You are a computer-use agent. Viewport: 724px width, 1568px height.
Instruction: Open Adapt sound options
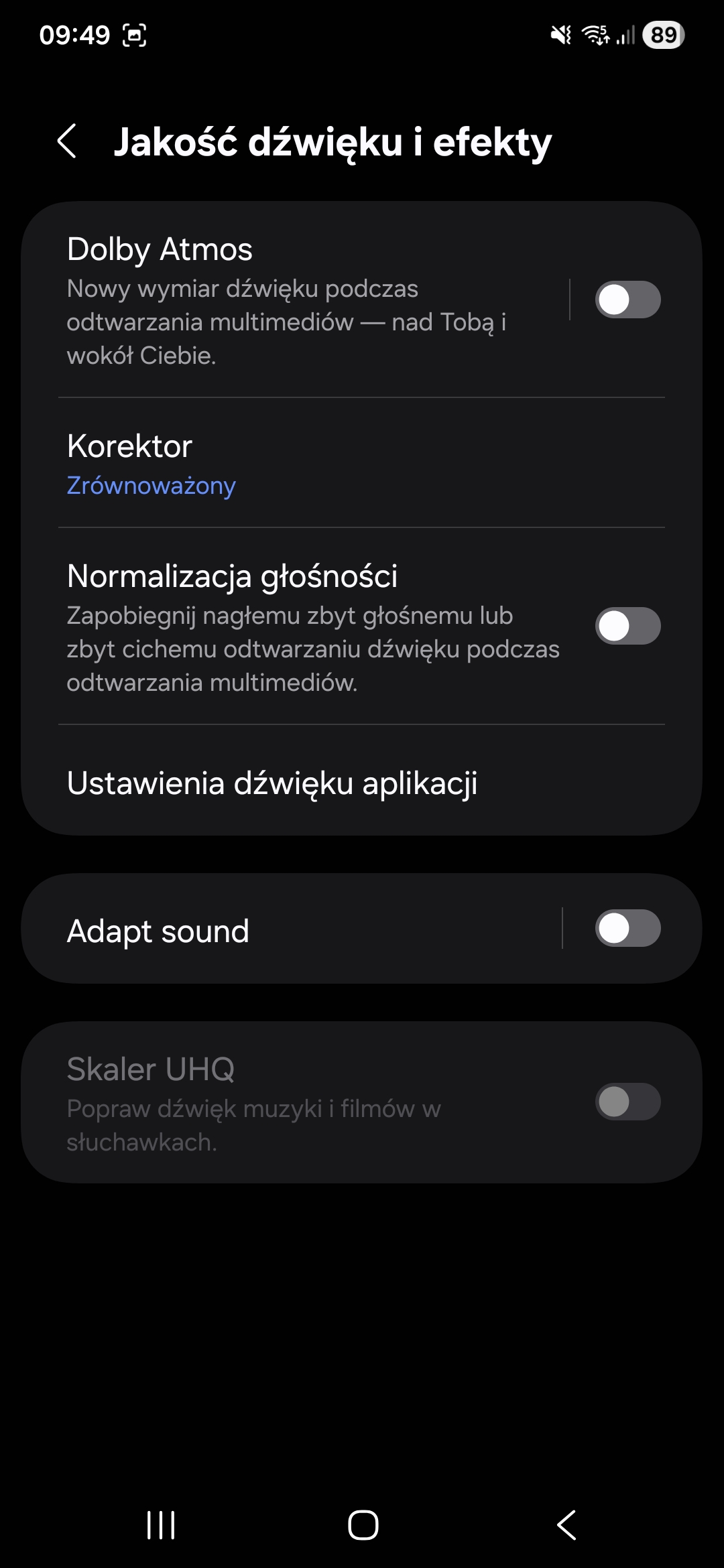[288, 931]
